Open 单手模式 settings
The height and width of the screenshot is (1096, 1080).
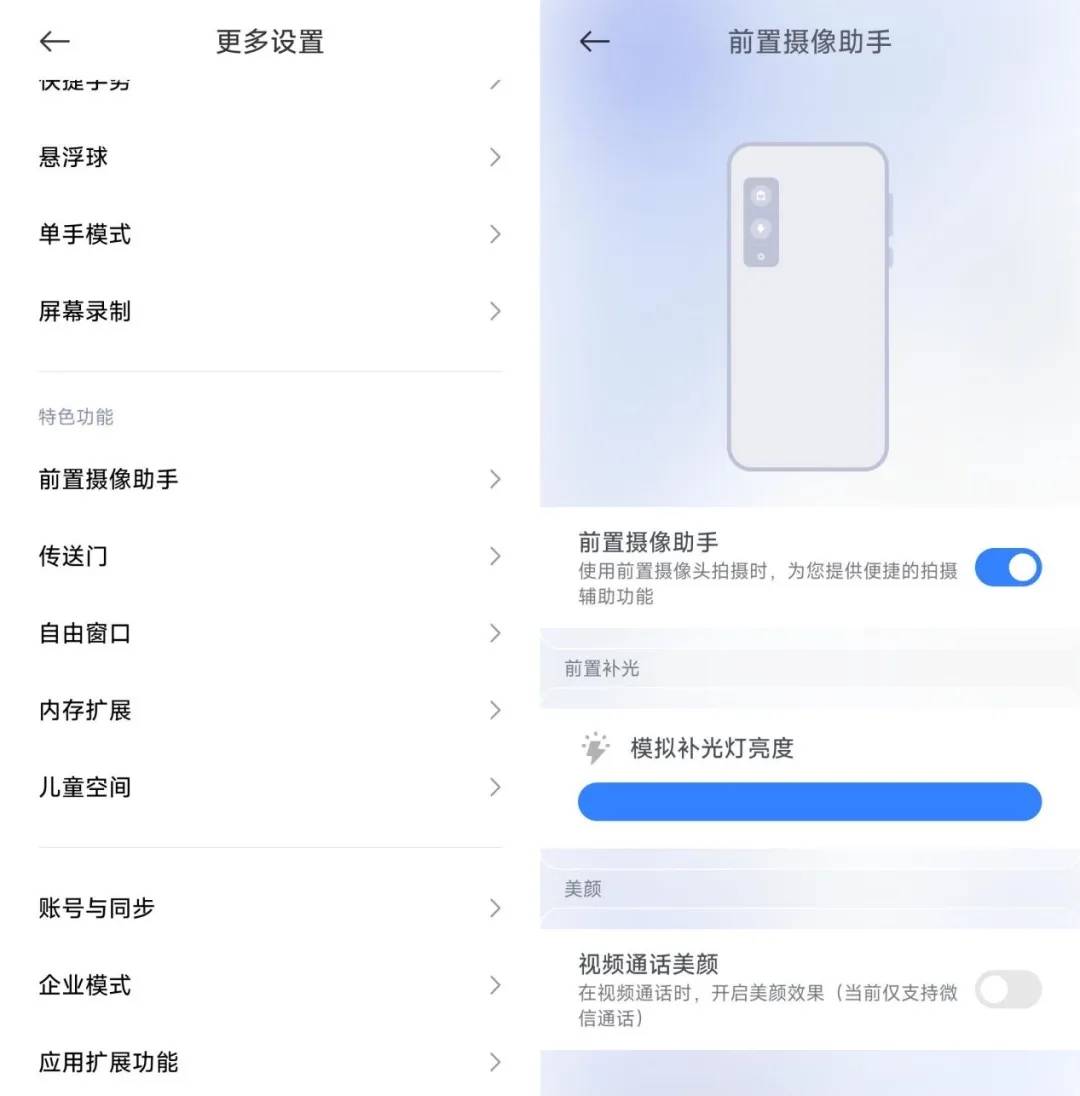270,235
